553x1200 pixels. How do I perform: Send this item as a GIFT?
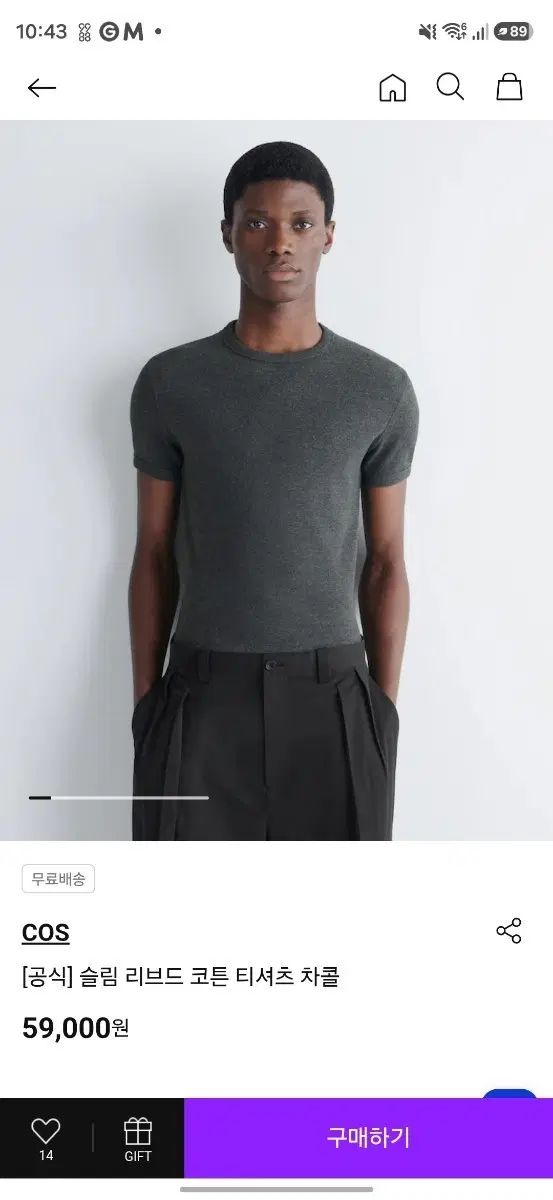coord(138,1139)
